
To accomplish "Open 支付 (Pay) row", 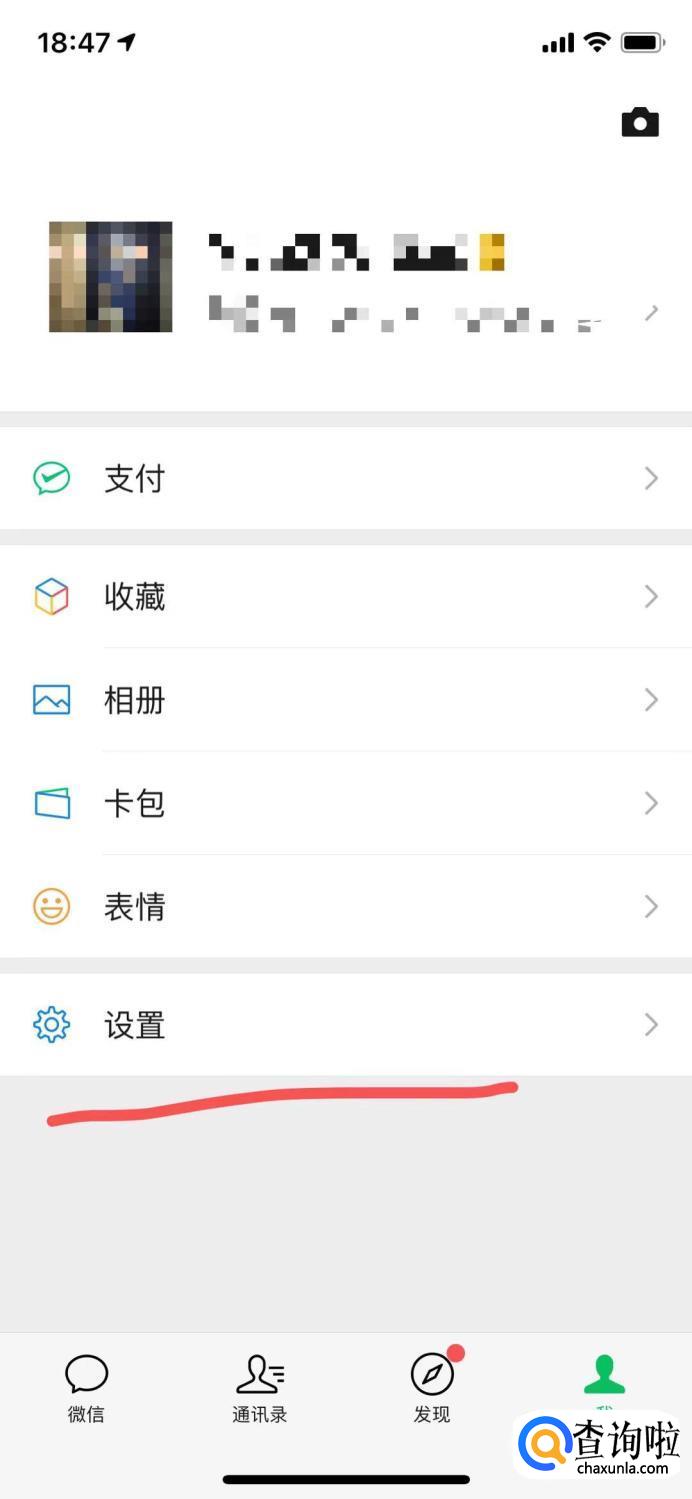I will coord(346,479).
